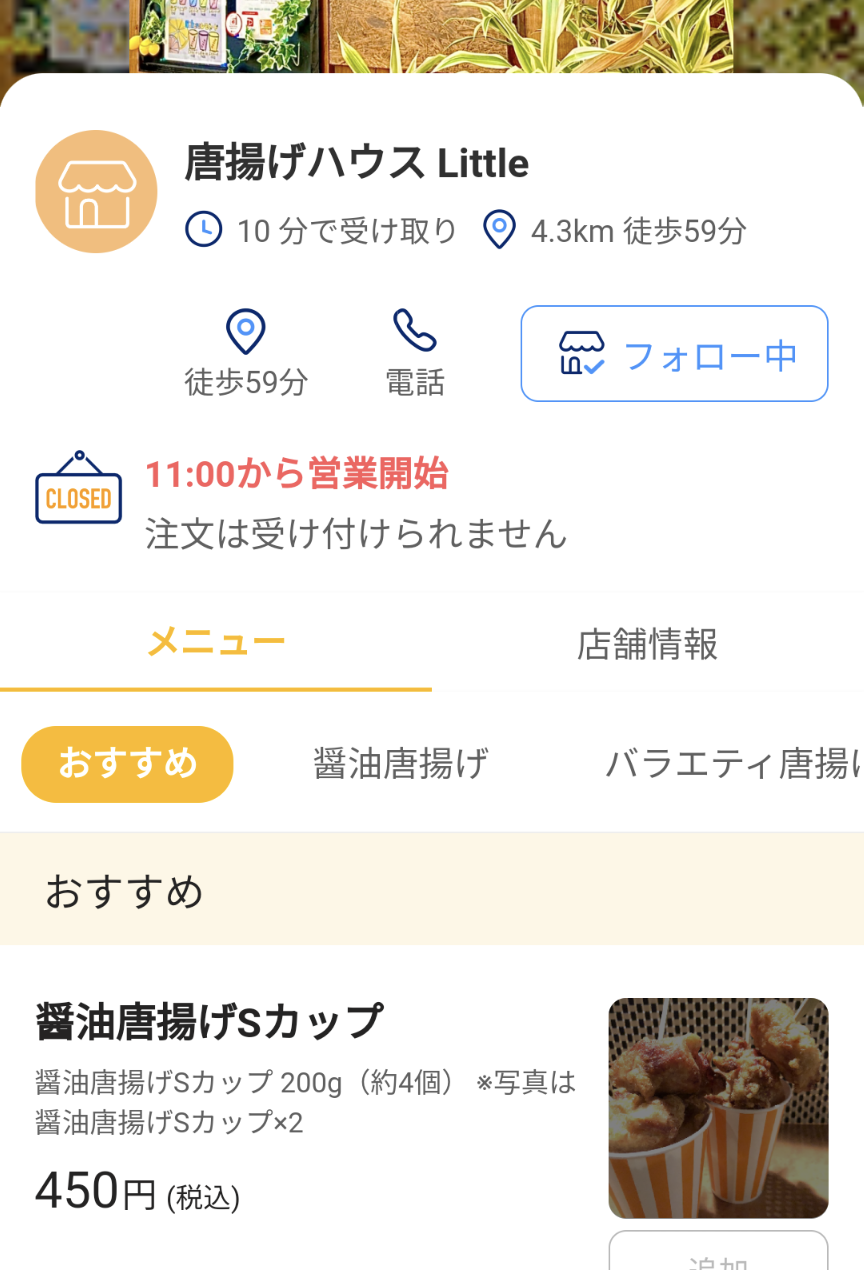The image size is (864, 1270).
Task: Call the shop via 電話
Action: [x=414, y=353]
